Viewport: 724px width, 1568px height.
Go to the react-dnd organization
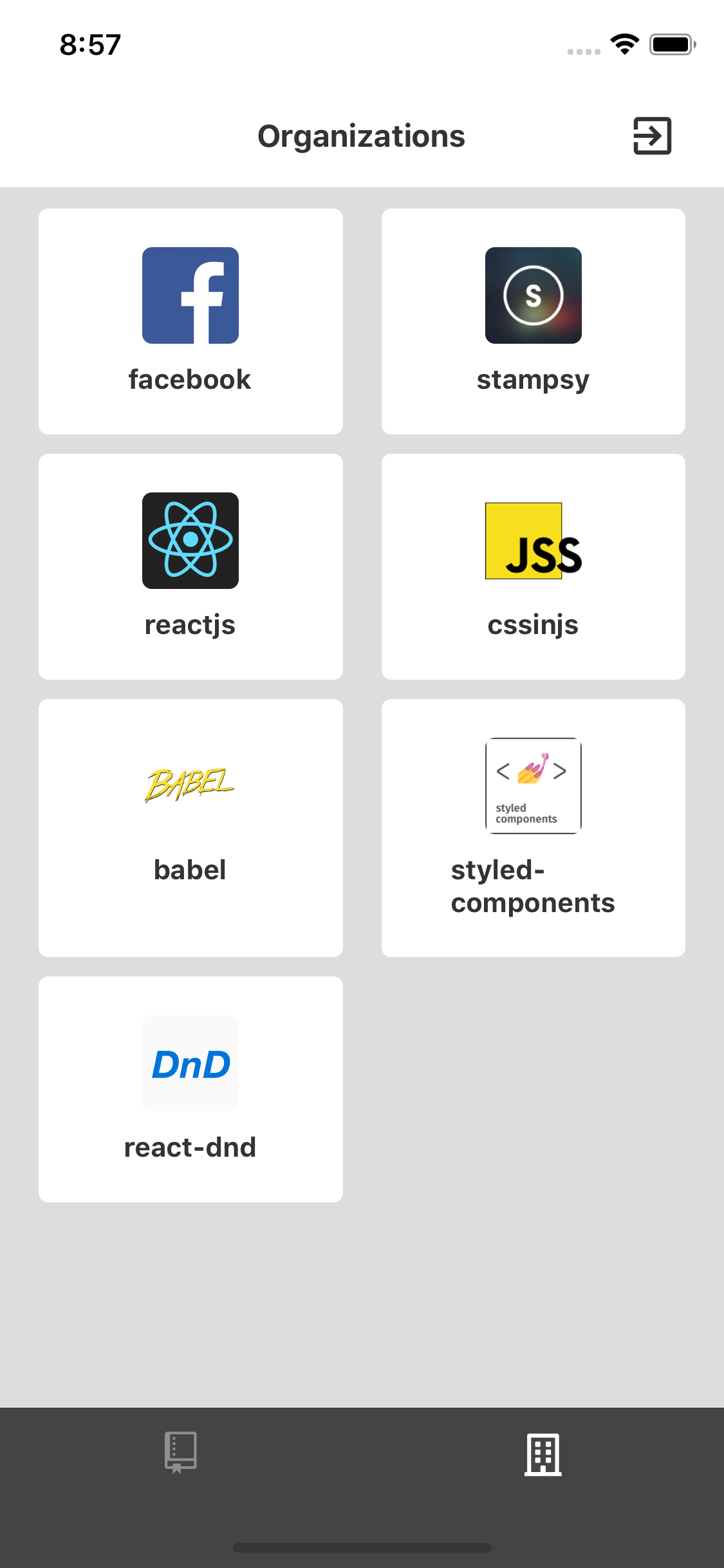[190, 1089]
